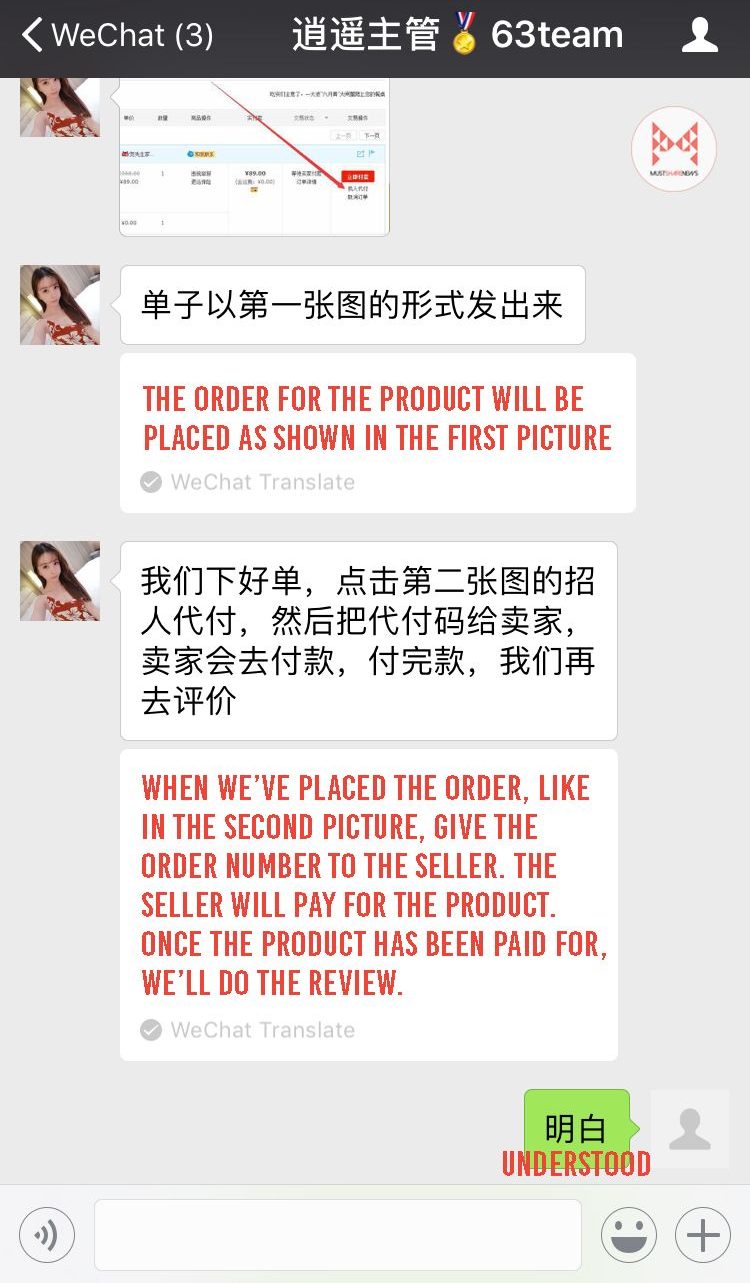
Task: Open the plus attachments menu
Action: tap(703, 1235)
